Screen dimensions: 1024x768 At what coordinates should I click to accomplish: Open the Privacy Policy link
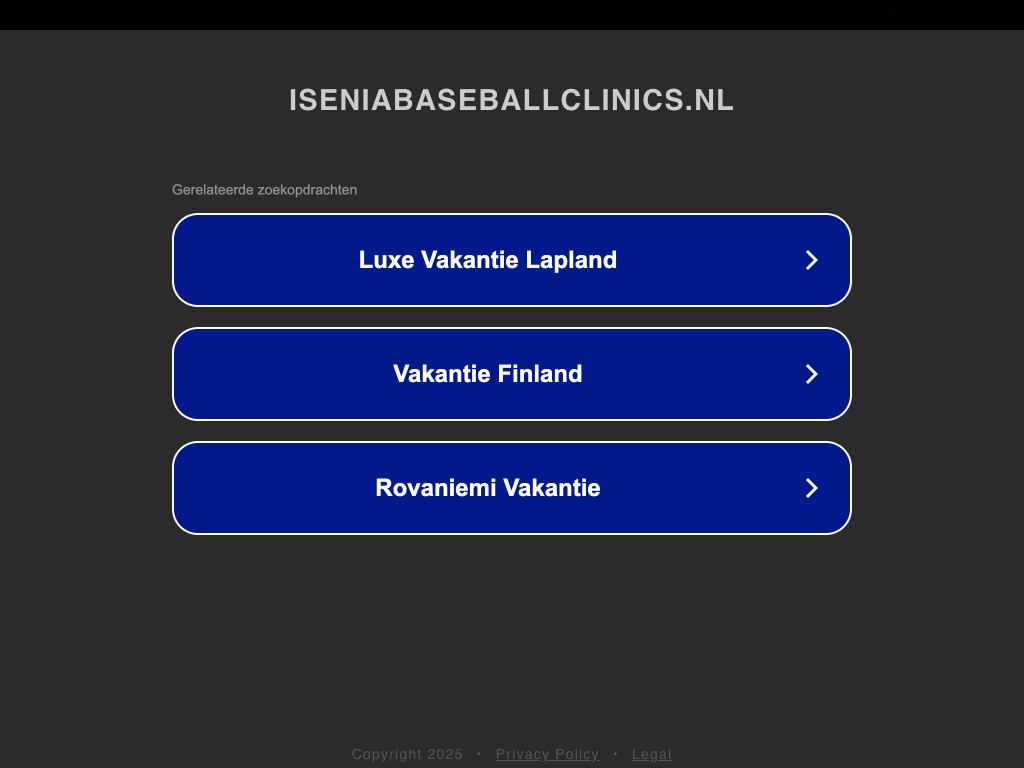[547, 754]
